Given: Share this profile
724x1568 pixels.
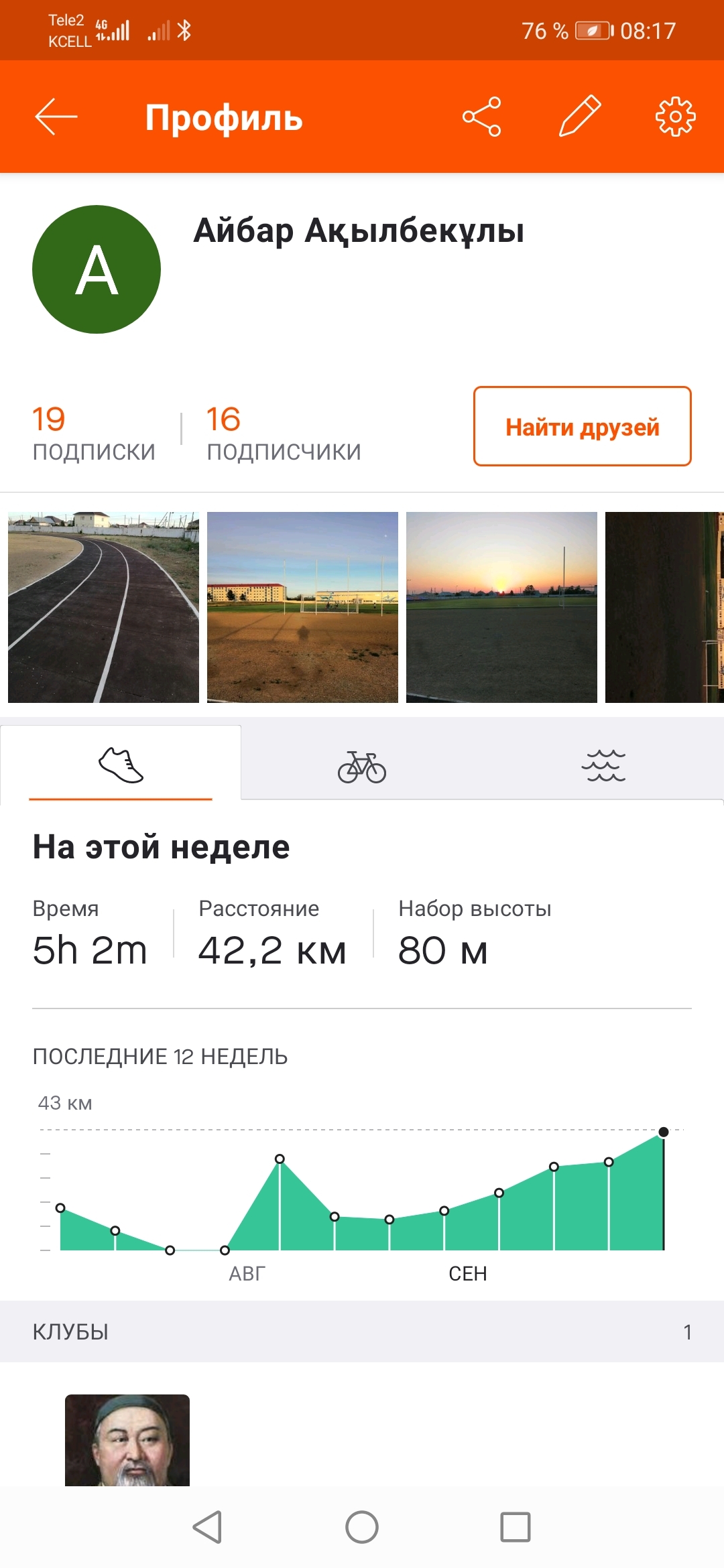Looking at the screenshot, I should point(482,117).
